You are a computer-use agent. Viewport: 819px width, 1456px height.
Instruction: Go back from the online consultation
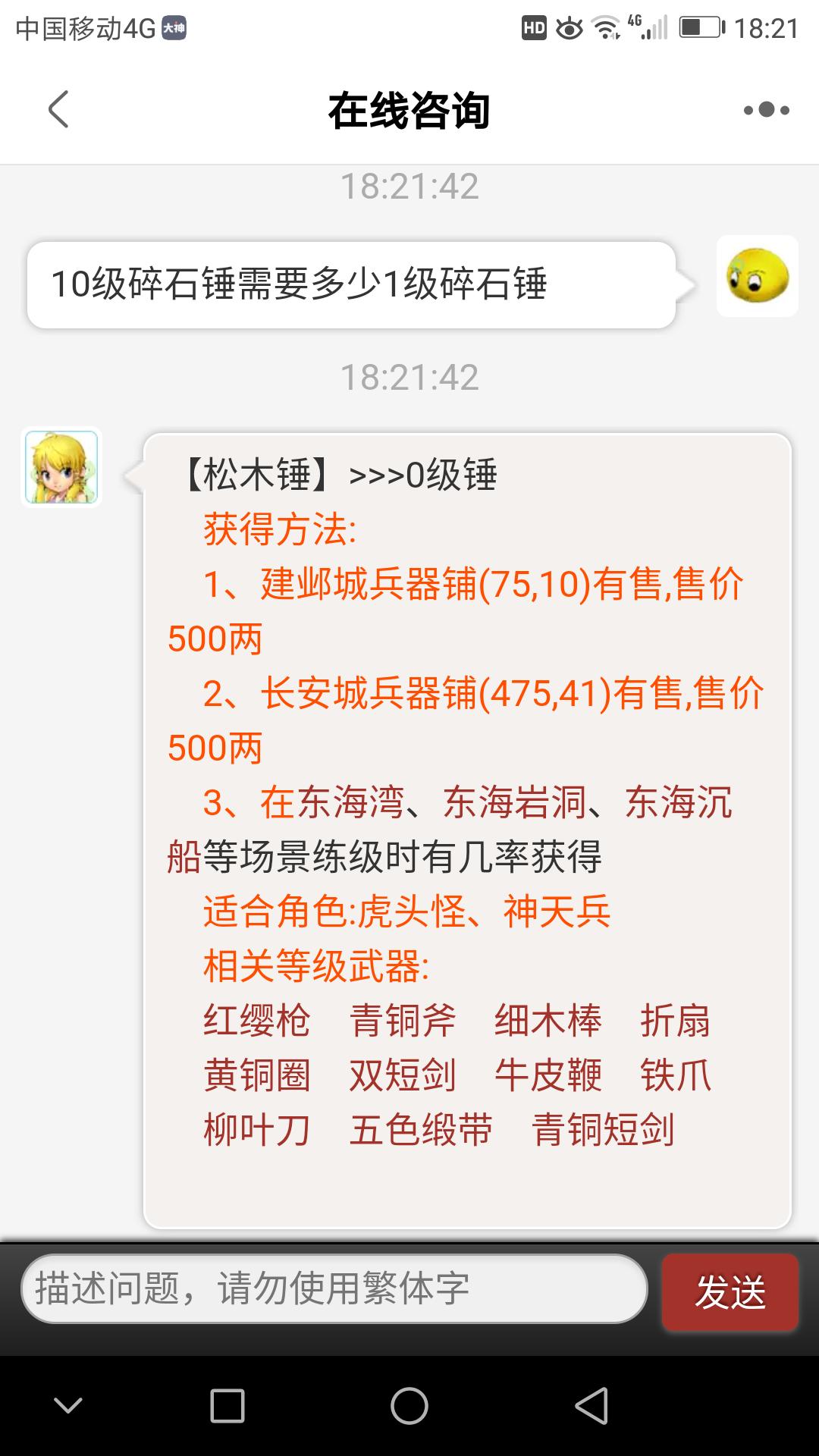coord(58,110)
